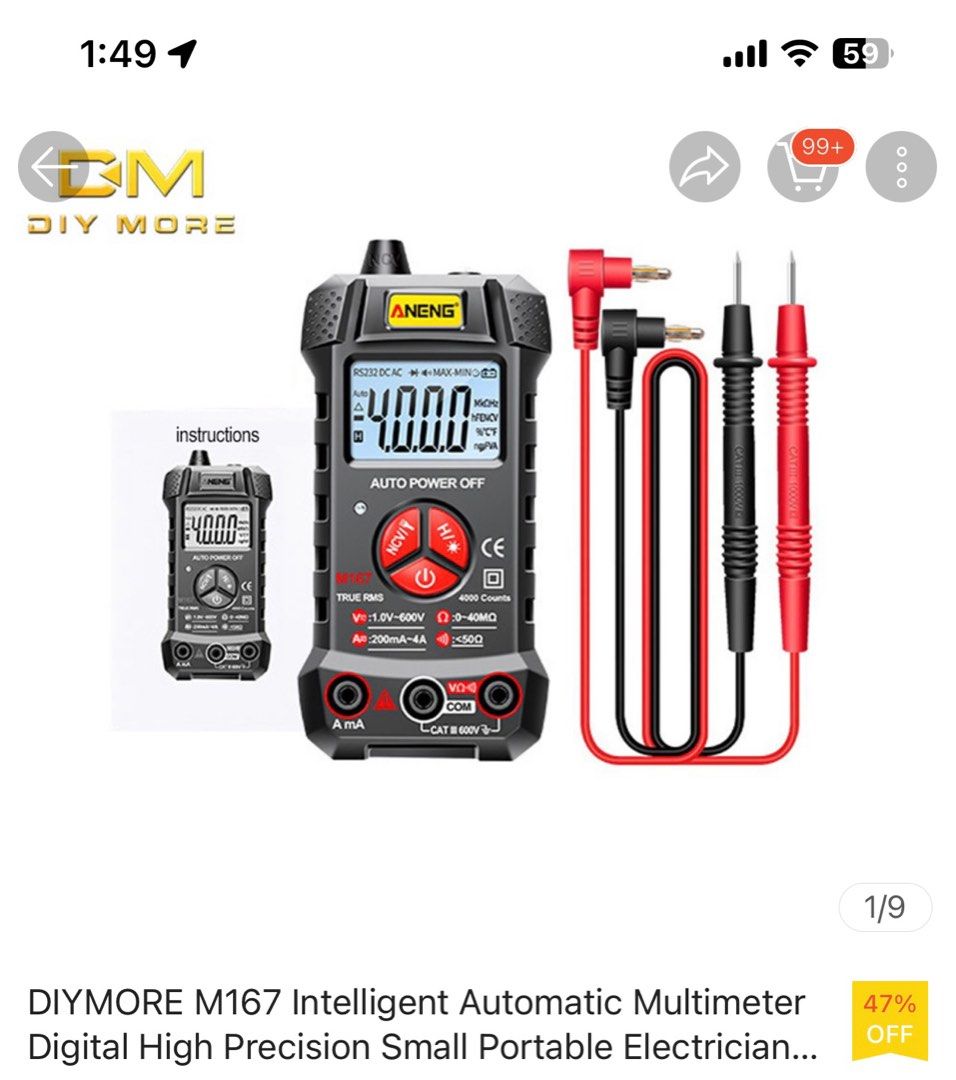Open the shopping cart with 99+ items
956x1080 pixels.
(x=803, y=167)
